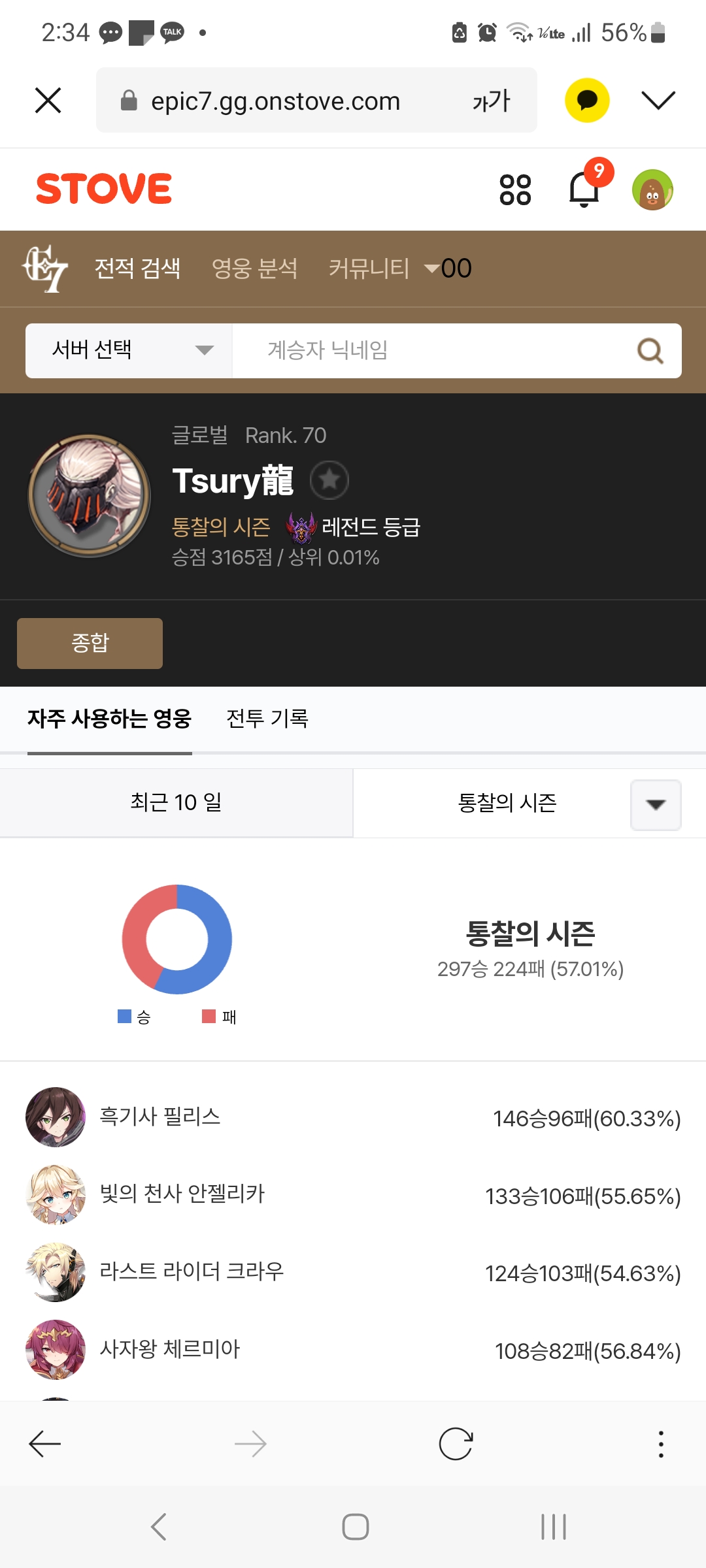Close the in-app browser with X
706x1568 pixels.
coord(48,101)
